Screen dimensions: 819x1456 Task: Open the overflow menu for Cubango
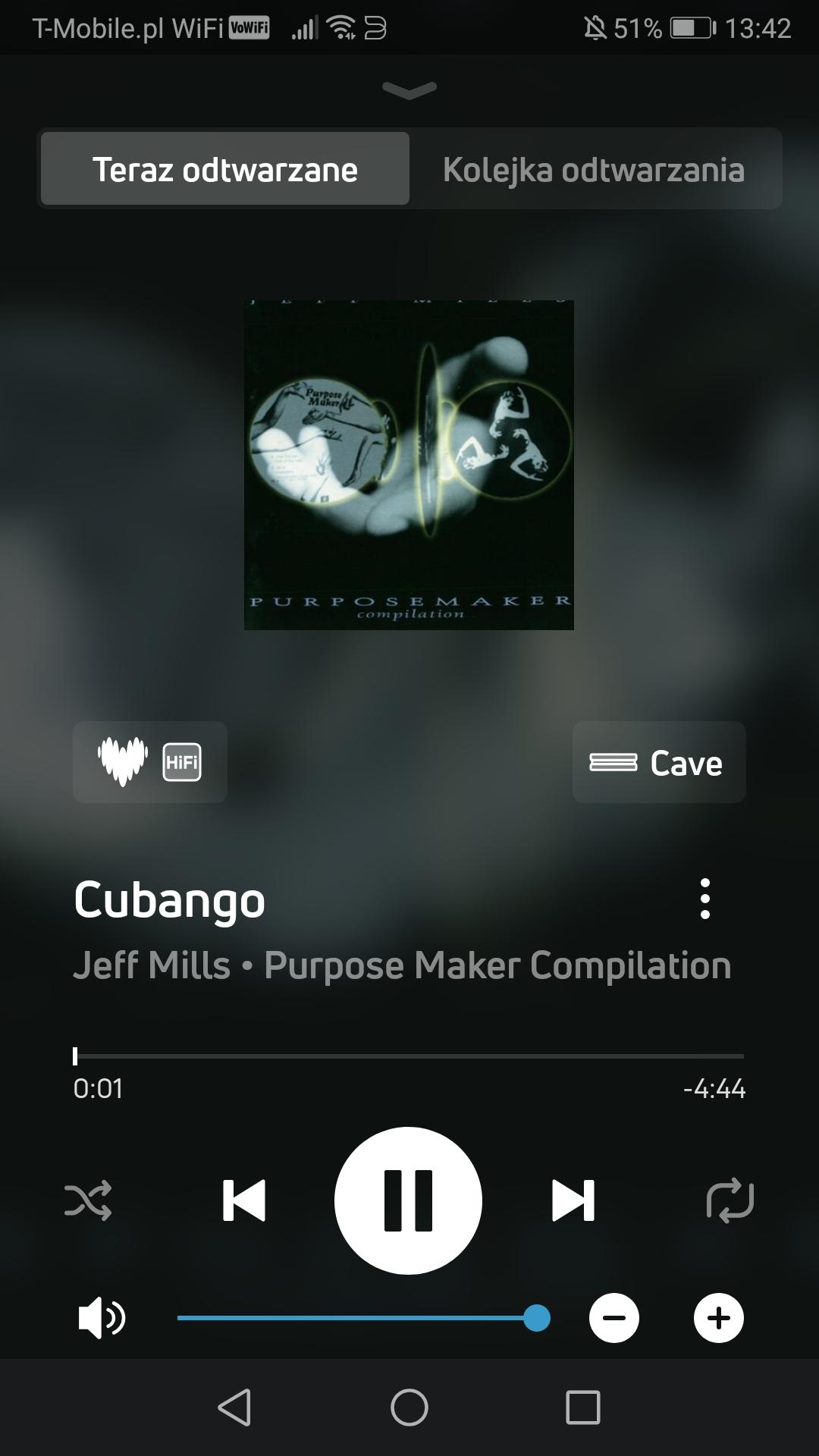pyautogui.click(x=705, y=899)
